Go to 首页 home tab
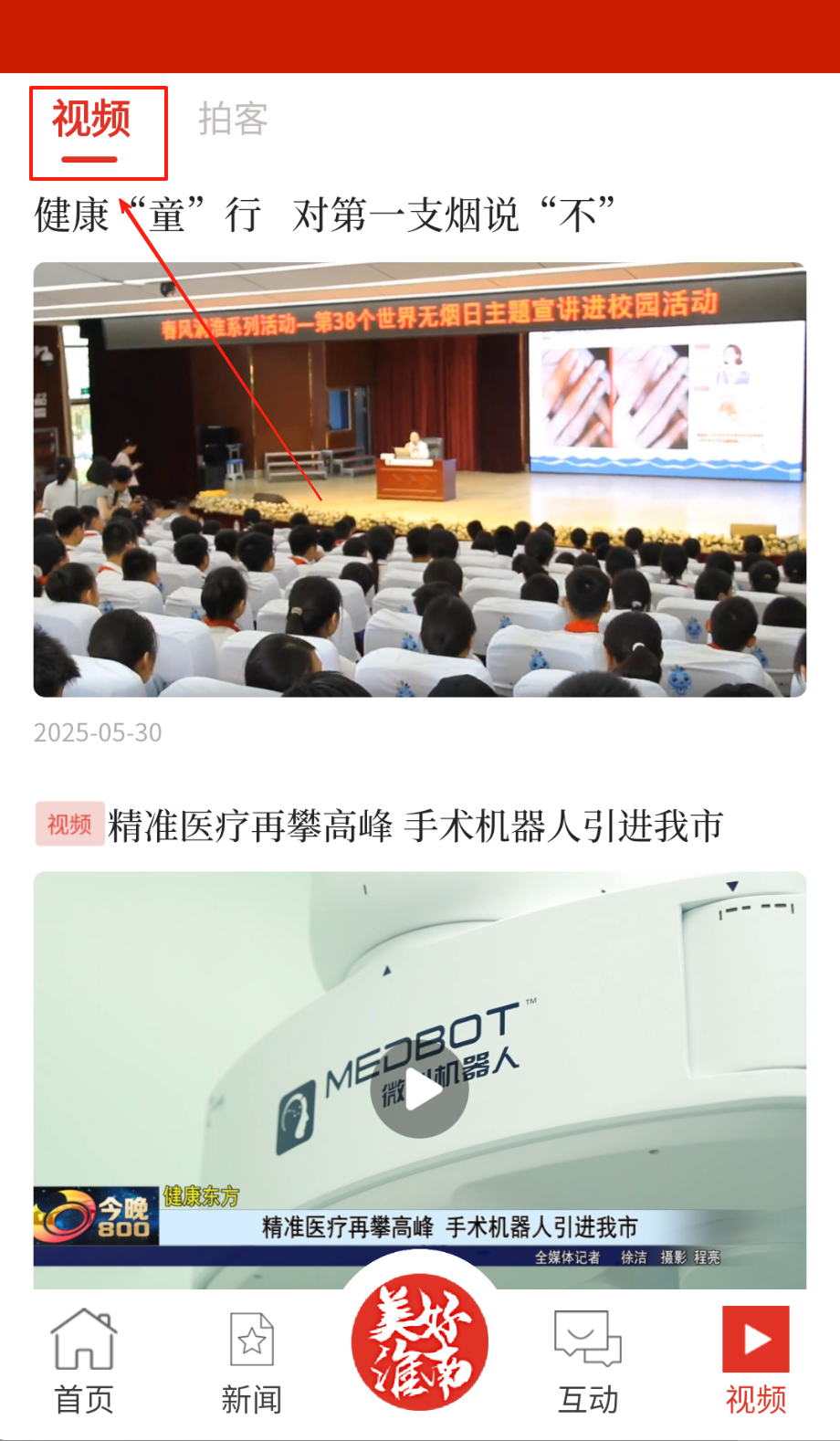840x1441 pixels. click(x=84, y=1361)
